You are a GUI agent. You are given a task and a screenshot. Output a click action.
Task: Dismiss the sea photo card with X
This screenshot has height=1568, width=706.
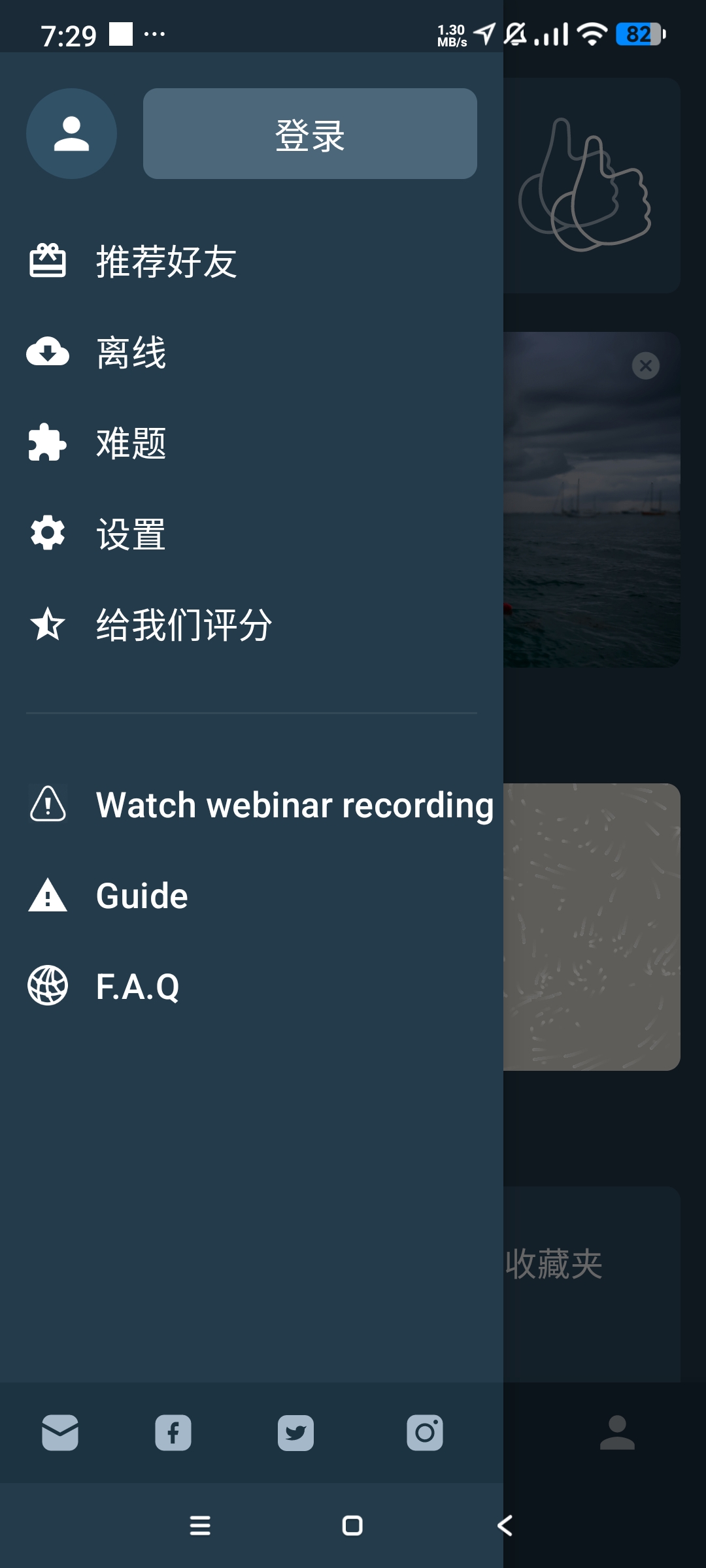(646, 366)
